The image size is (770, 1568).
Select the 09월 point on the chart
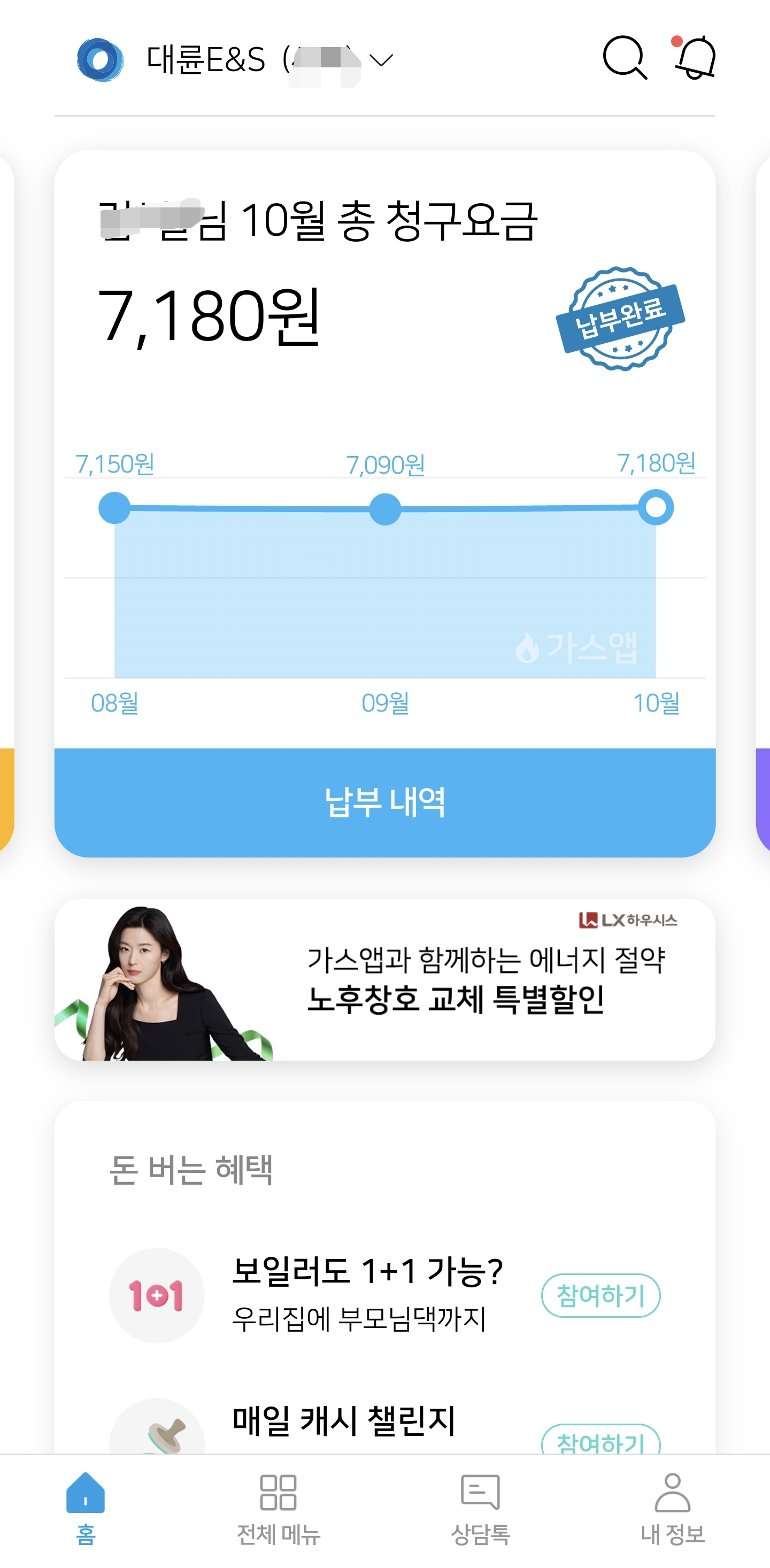tap(384, 509)
